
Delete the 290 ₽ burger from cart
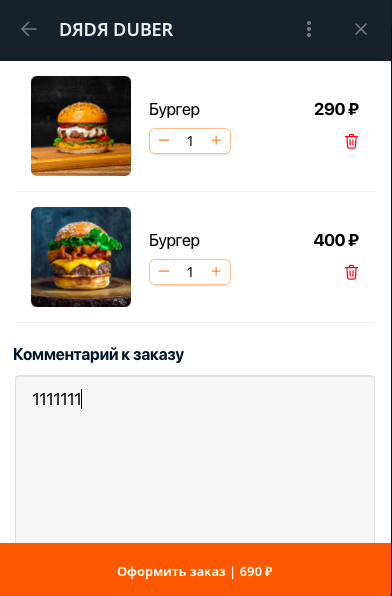pos(351,141)
